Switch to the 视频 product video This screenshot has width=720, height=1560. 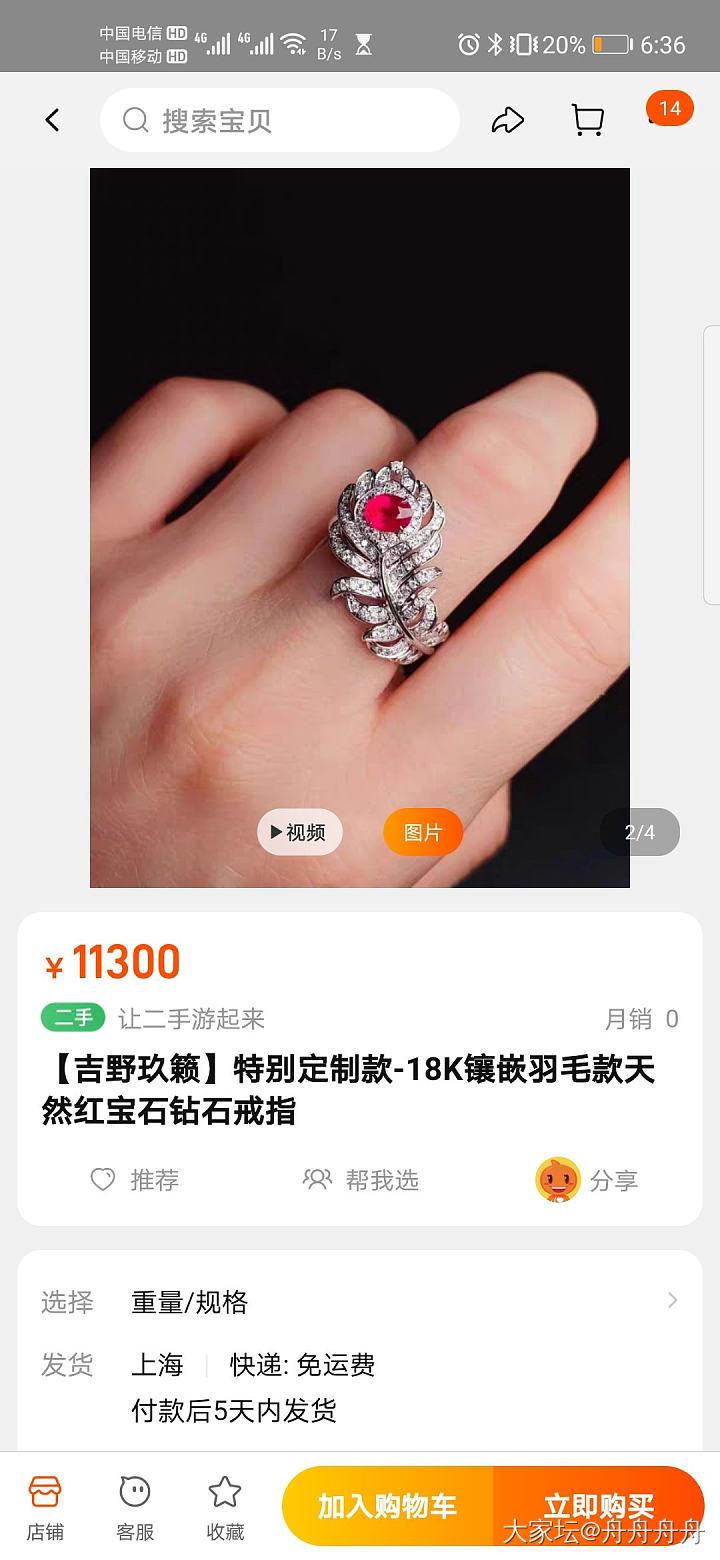tap(299, 832)
